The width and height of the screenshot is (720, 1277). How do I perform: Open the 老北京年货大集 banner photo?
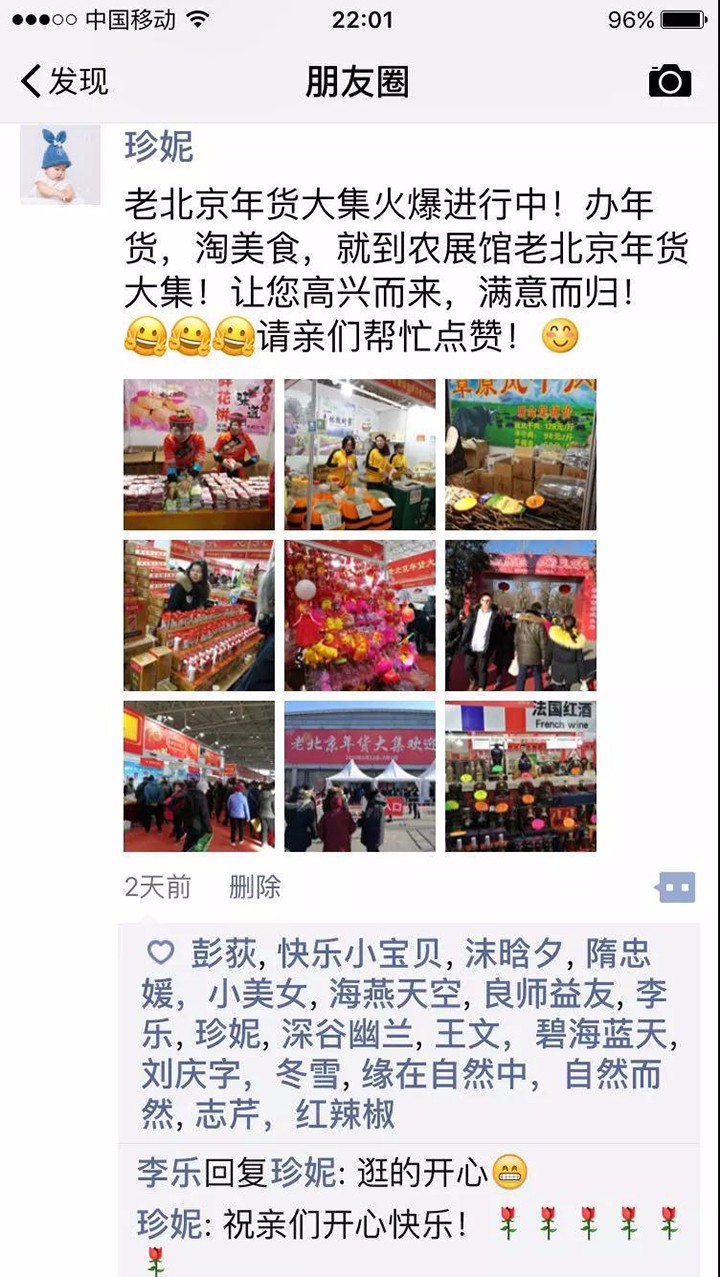[359, 776]
